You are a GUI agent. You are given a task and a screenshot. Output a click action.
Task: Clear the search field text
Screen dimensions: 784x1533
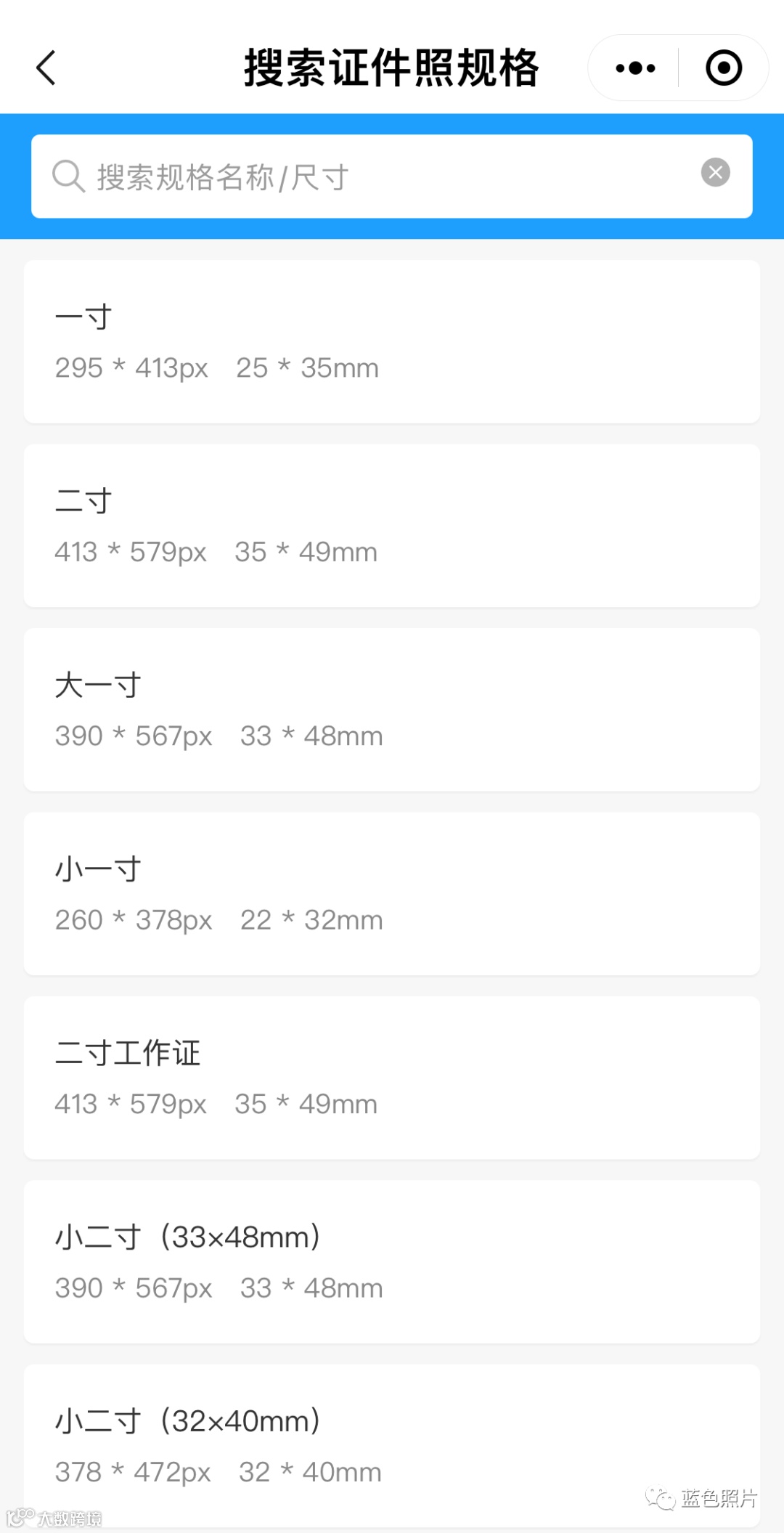tap(715, 173)
